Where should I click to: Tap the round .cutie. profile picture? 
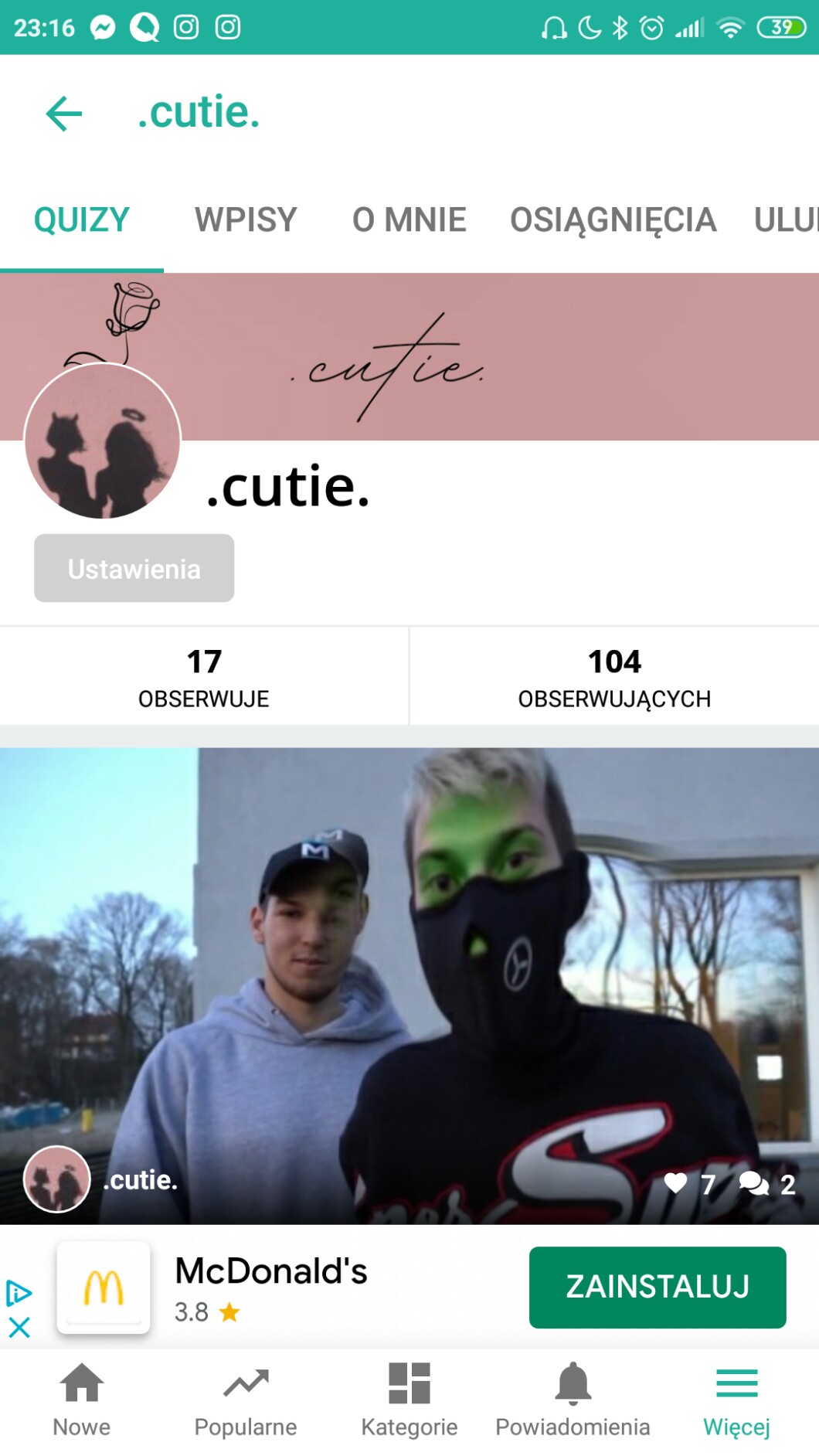(103, 441)
